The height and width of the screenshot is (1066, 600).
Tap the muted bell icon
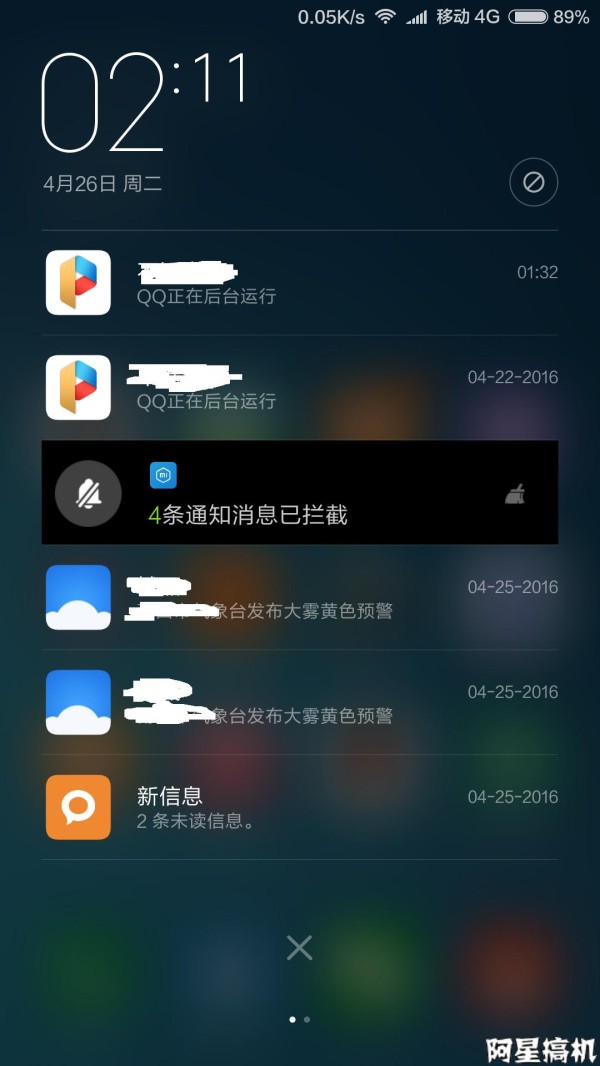pyautogui.click(x=89, y=493)
